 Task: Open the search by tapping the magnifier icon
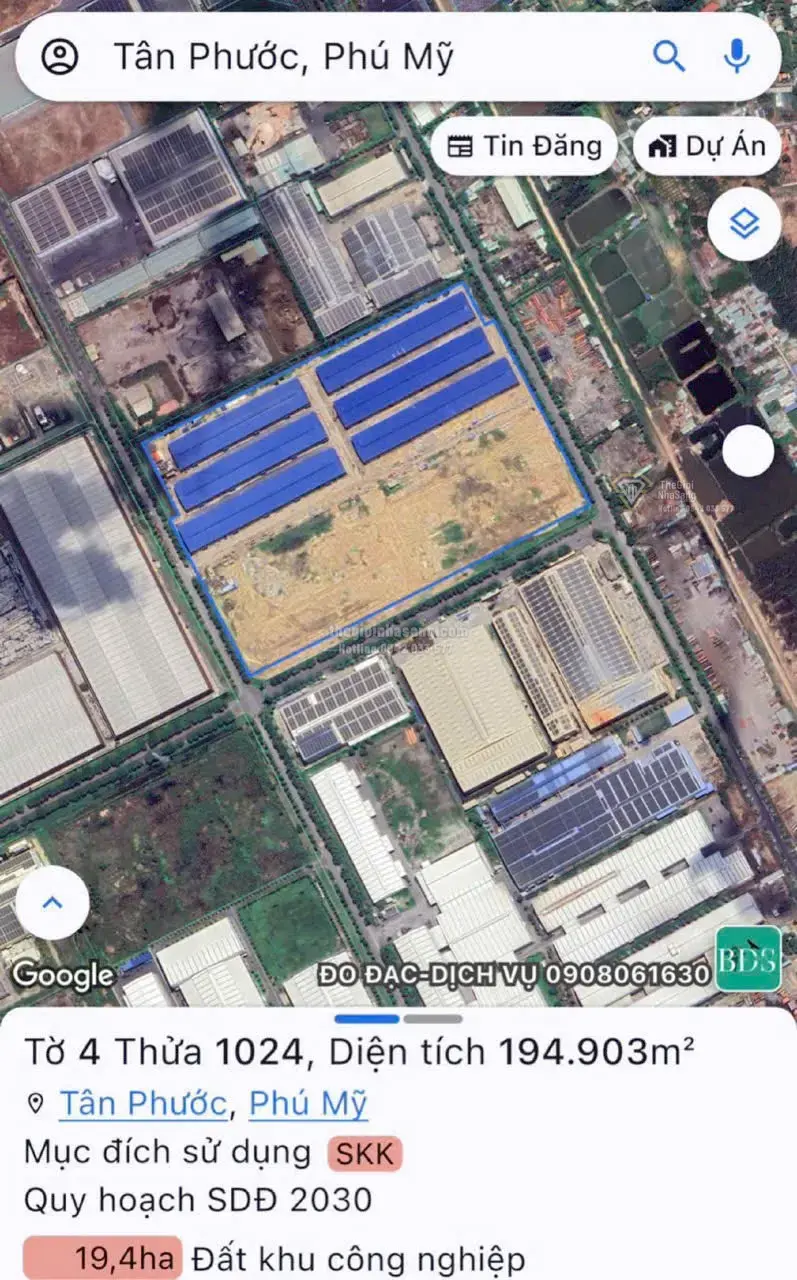(x=671, y=57)
